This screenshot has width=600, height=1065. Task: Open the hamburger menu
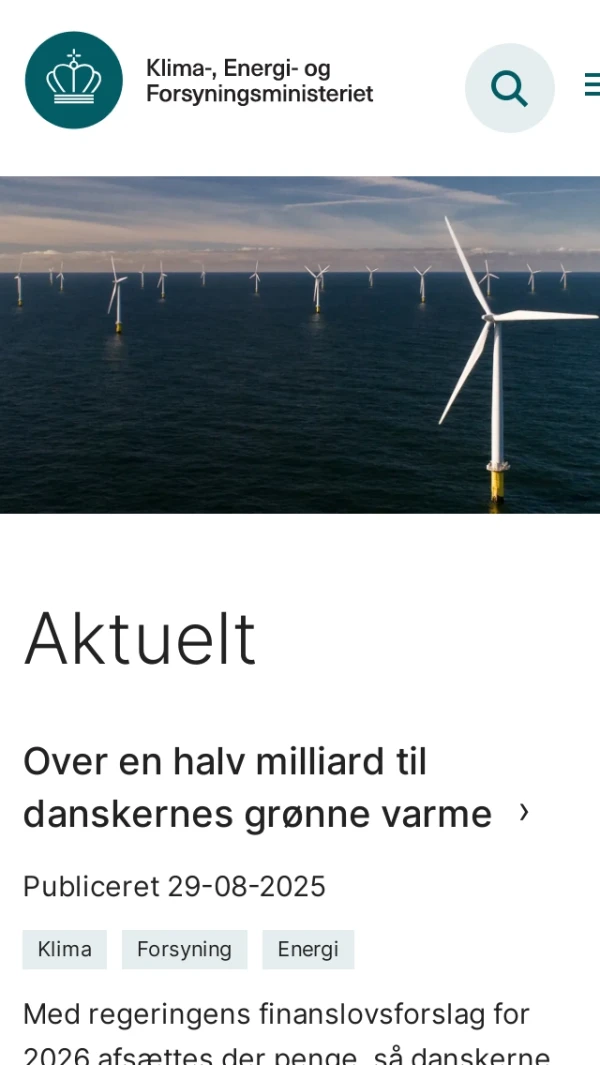click(592, 85)
